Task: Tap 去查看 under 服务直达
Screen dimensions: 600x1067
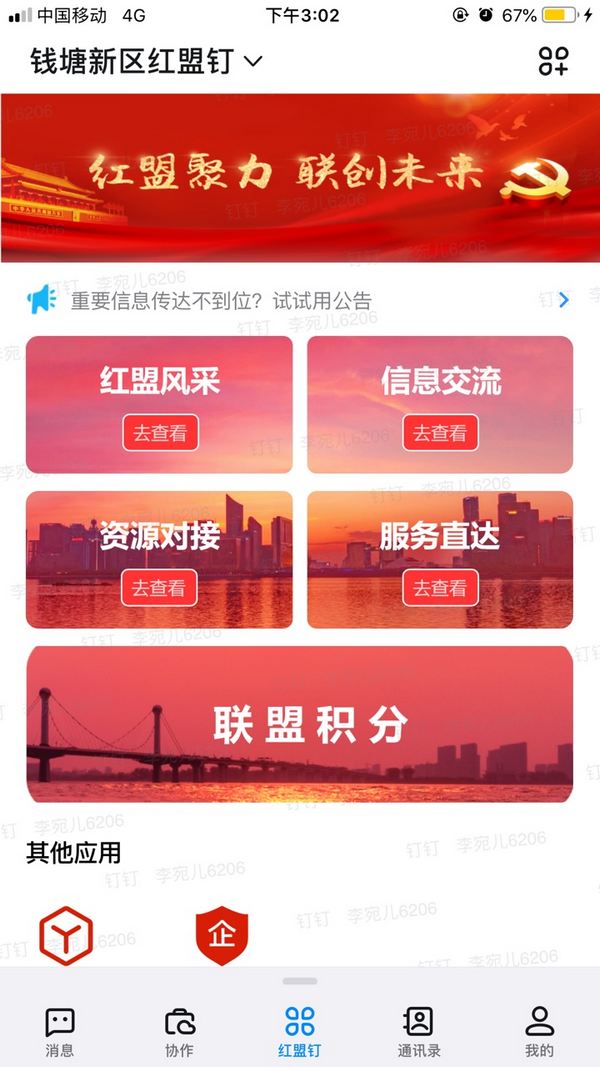Action: click(440, 588)
